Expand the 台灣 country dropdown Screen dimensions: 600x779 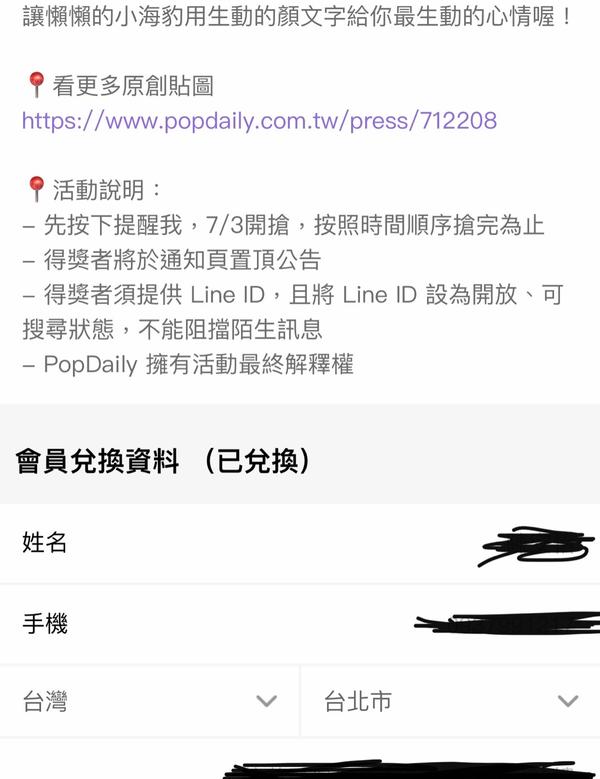pyautogui.click(x=150, y=702)
